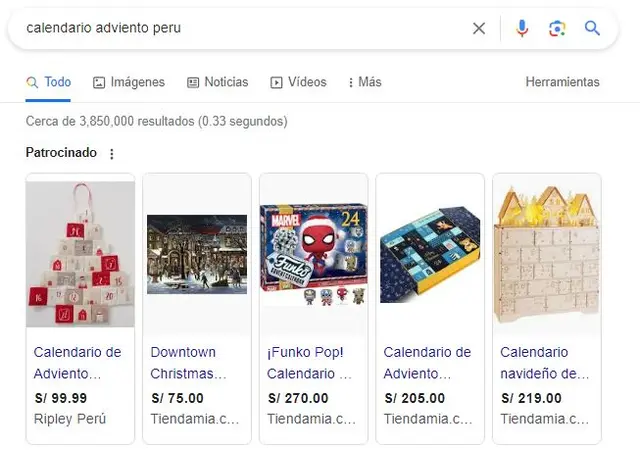Screen dimensions: 640x454
Task: Open the Downtown Christmas product card
Action: click(x=197, y=308)
